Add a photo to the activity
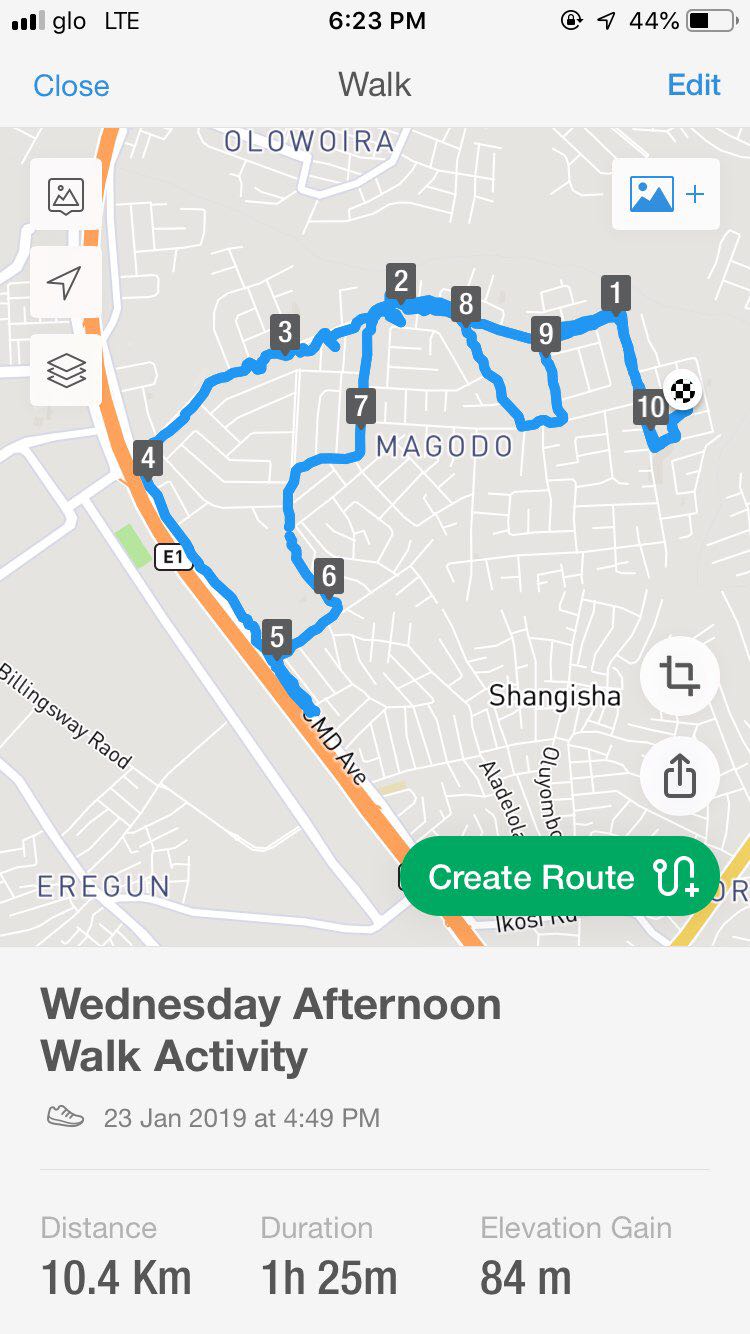The height and width of the screenshot is (1334, 750). (666, 194)
